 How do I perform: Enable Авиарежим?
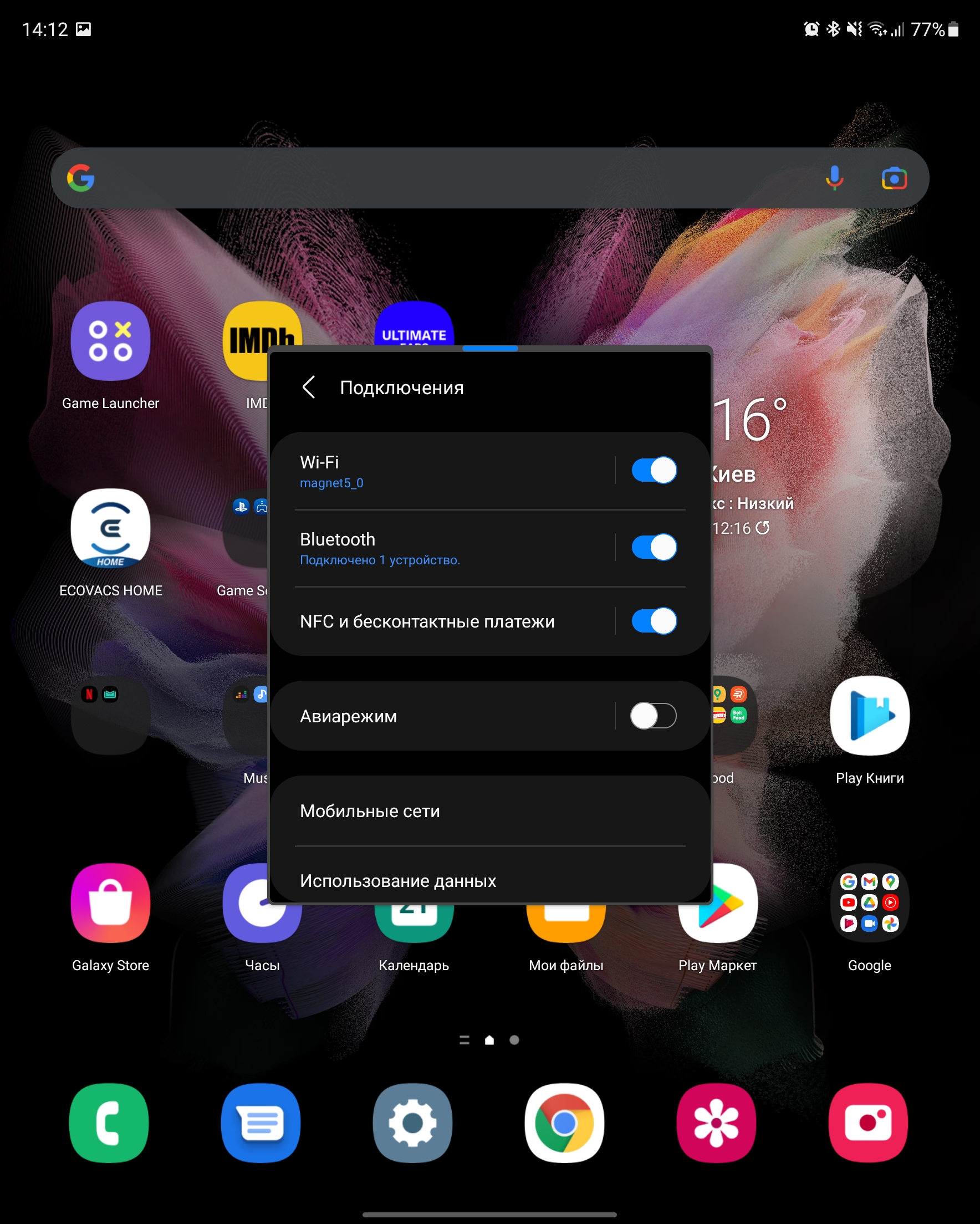click(653, 715)
